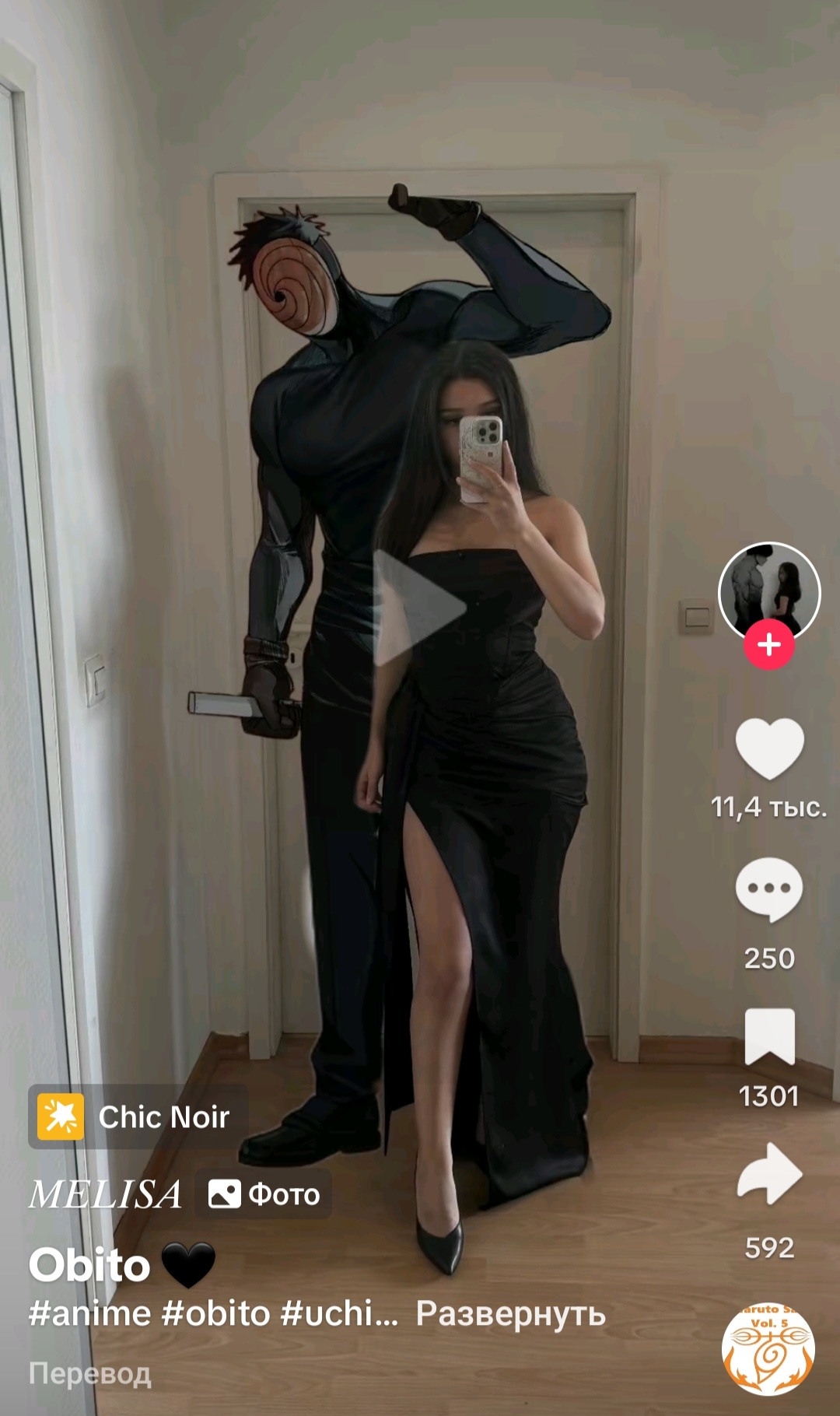Screen dimensions: 840x1416
Task: Open the #obito hashtag
Action: click(x=216, y=1314)
